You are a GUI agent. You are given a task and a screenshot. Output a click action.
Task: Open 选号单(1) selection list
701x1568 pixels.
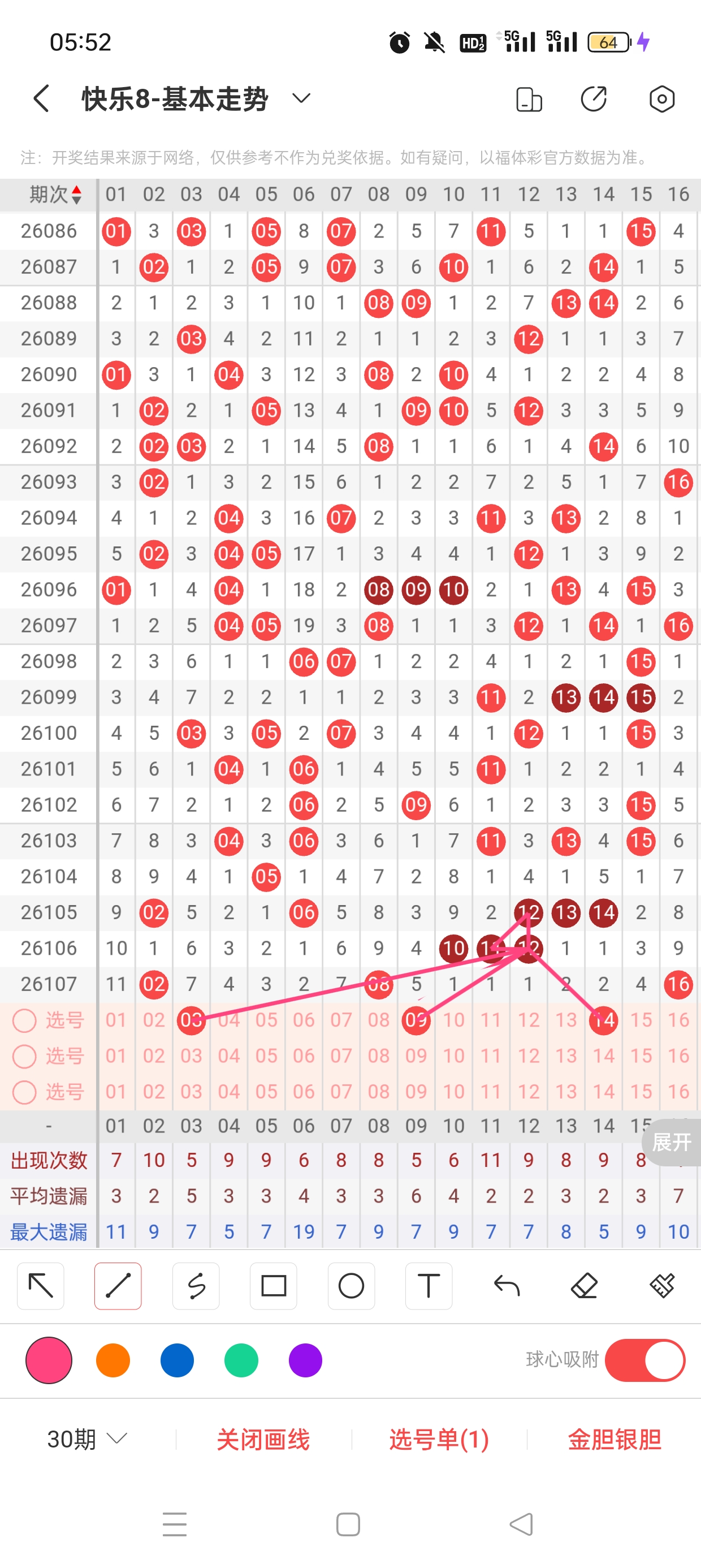coord(439,1439)
